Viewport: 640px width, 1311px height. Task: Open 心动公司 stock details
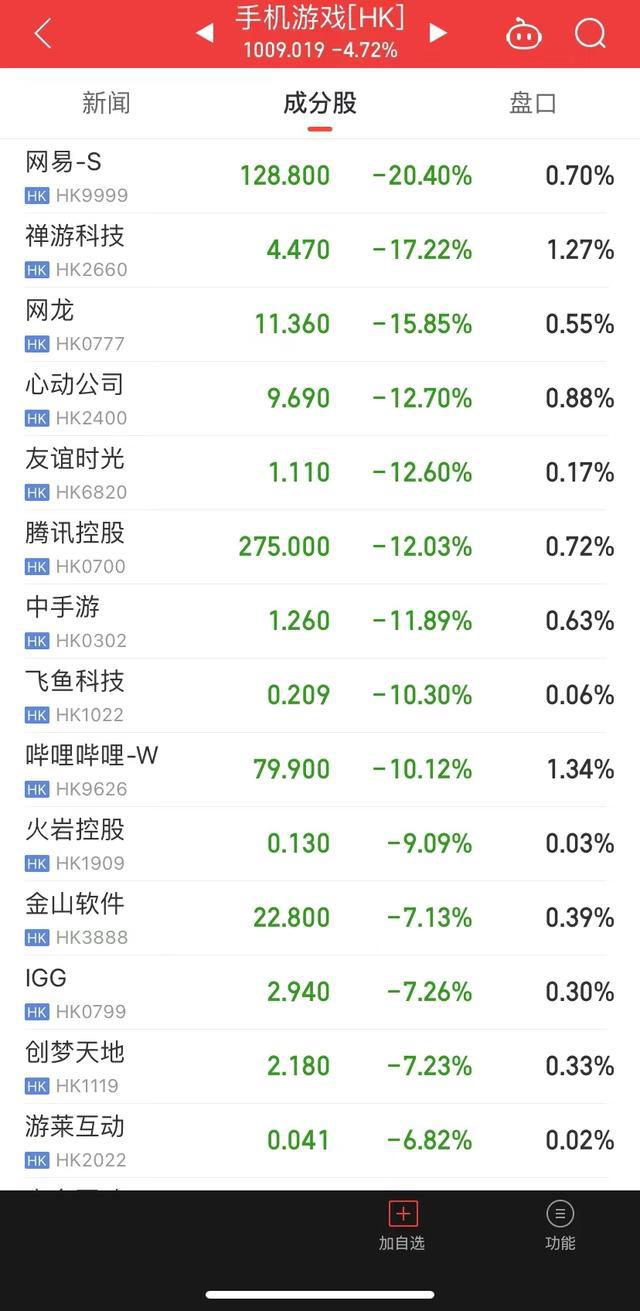click(320, 398)
